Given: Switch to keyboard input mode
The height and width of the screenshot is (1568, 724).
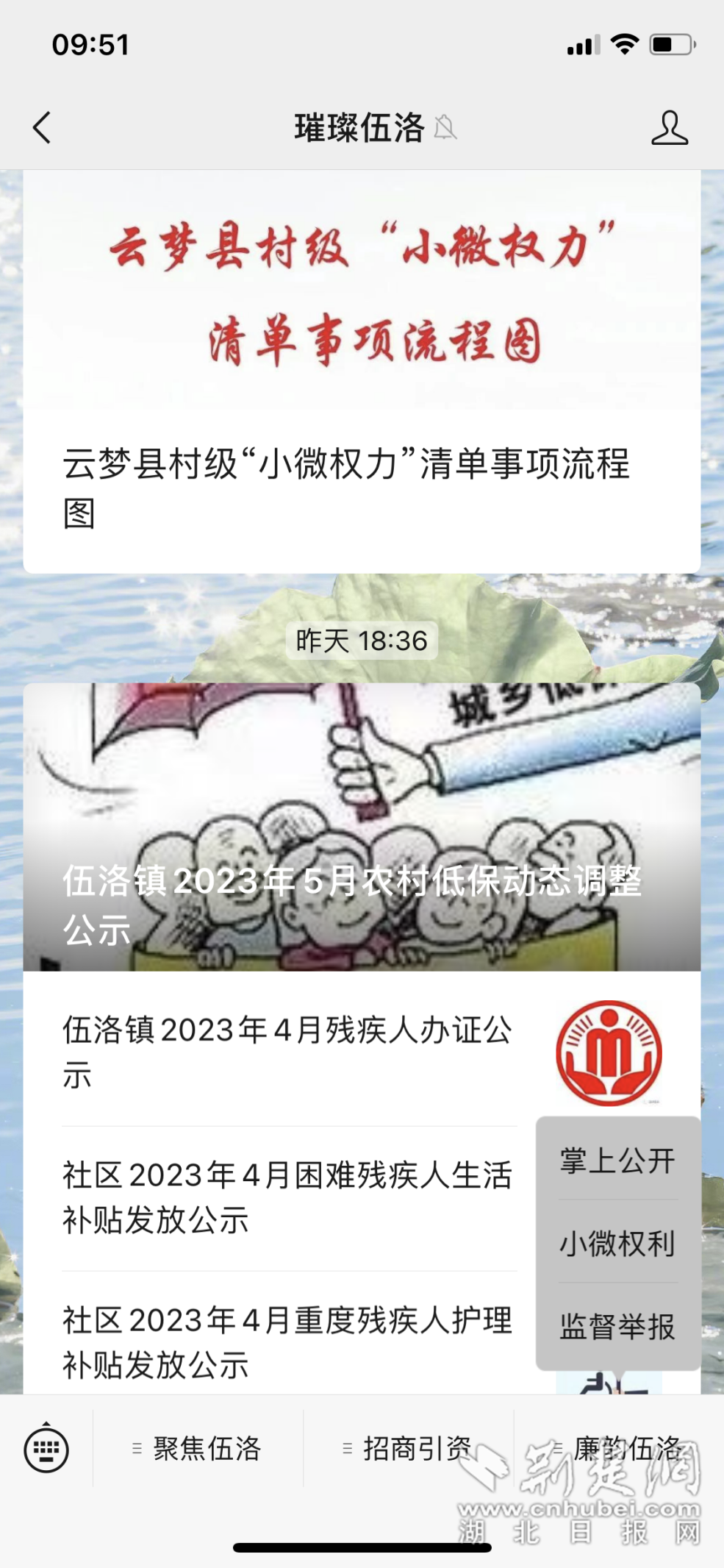Looking at the screenshot, I should tap(46, 1449).
